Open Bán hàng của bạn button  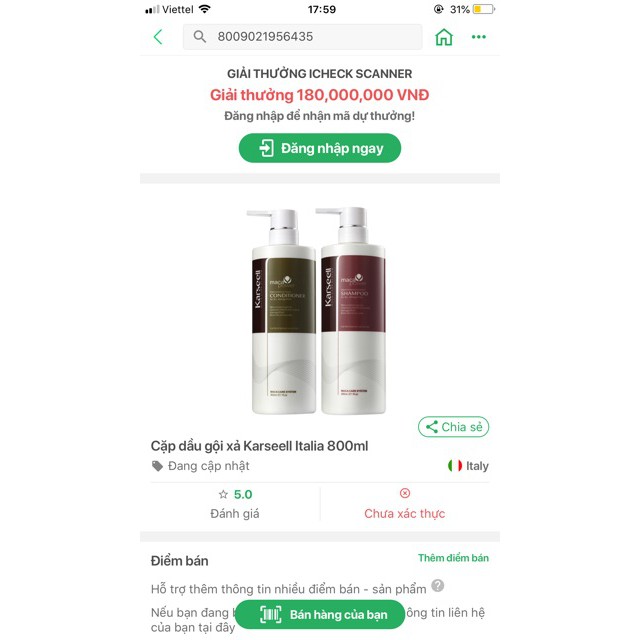[320, 614]
